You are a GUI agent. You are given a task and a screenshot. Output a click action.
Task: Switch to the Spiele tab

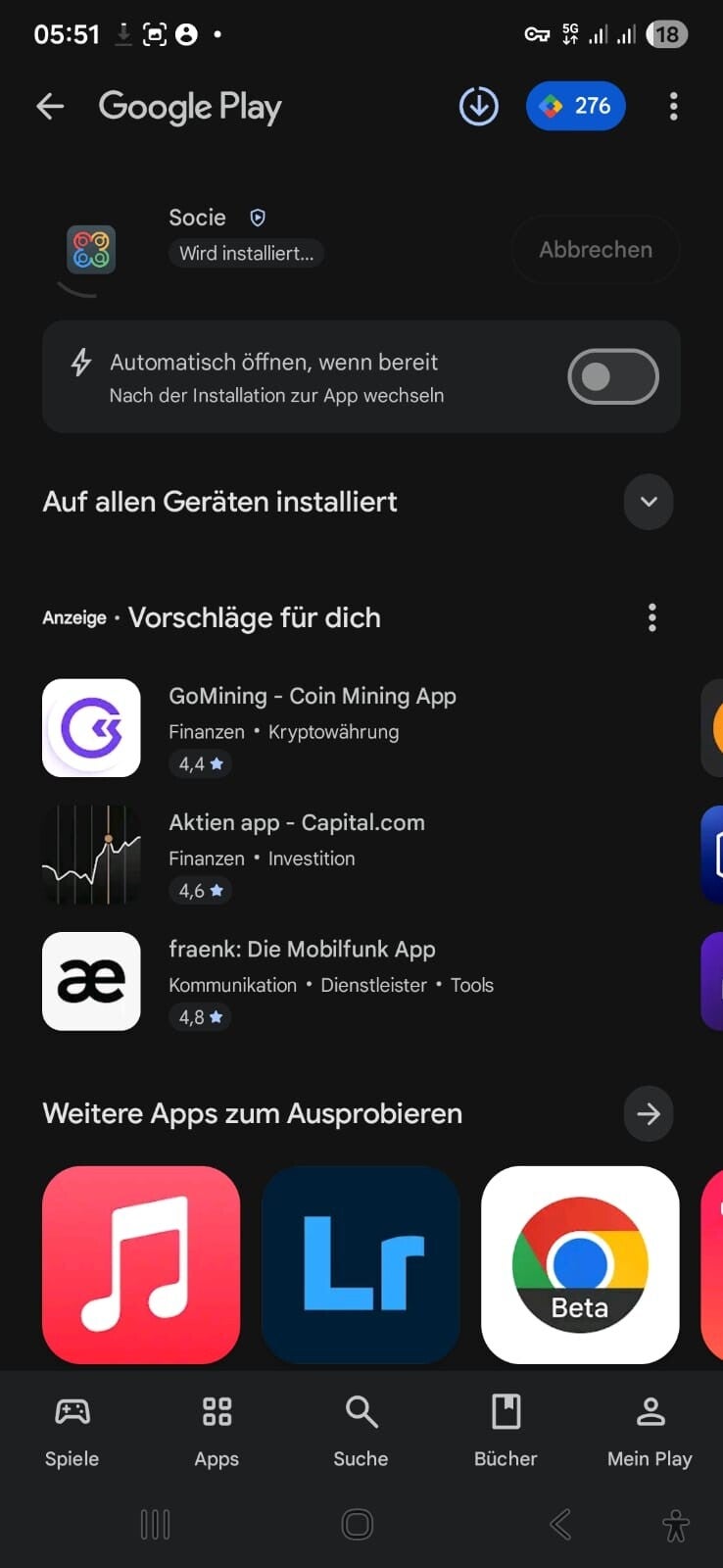tap(72, 1431)
